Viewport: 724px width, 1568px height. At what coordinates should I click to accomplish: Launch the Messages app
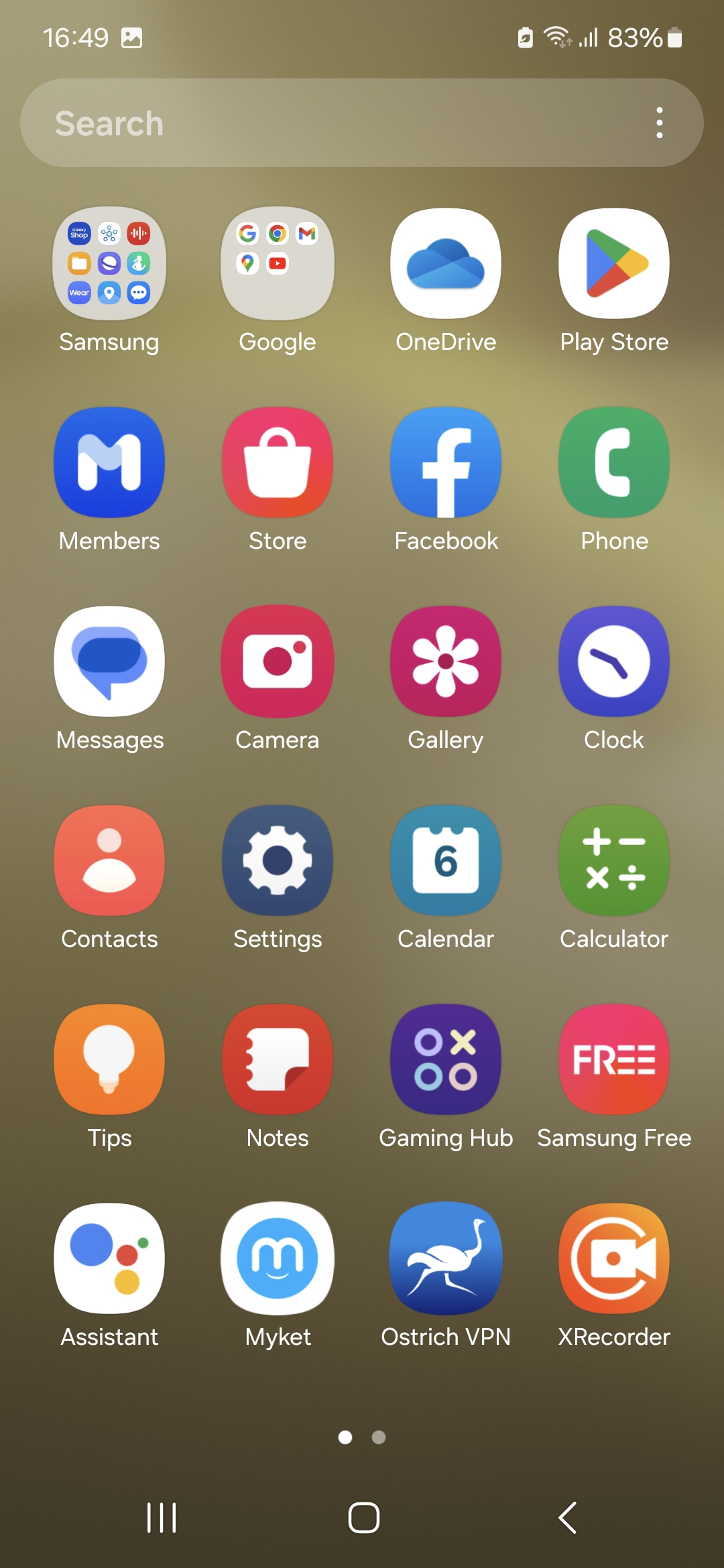[109, 661]
